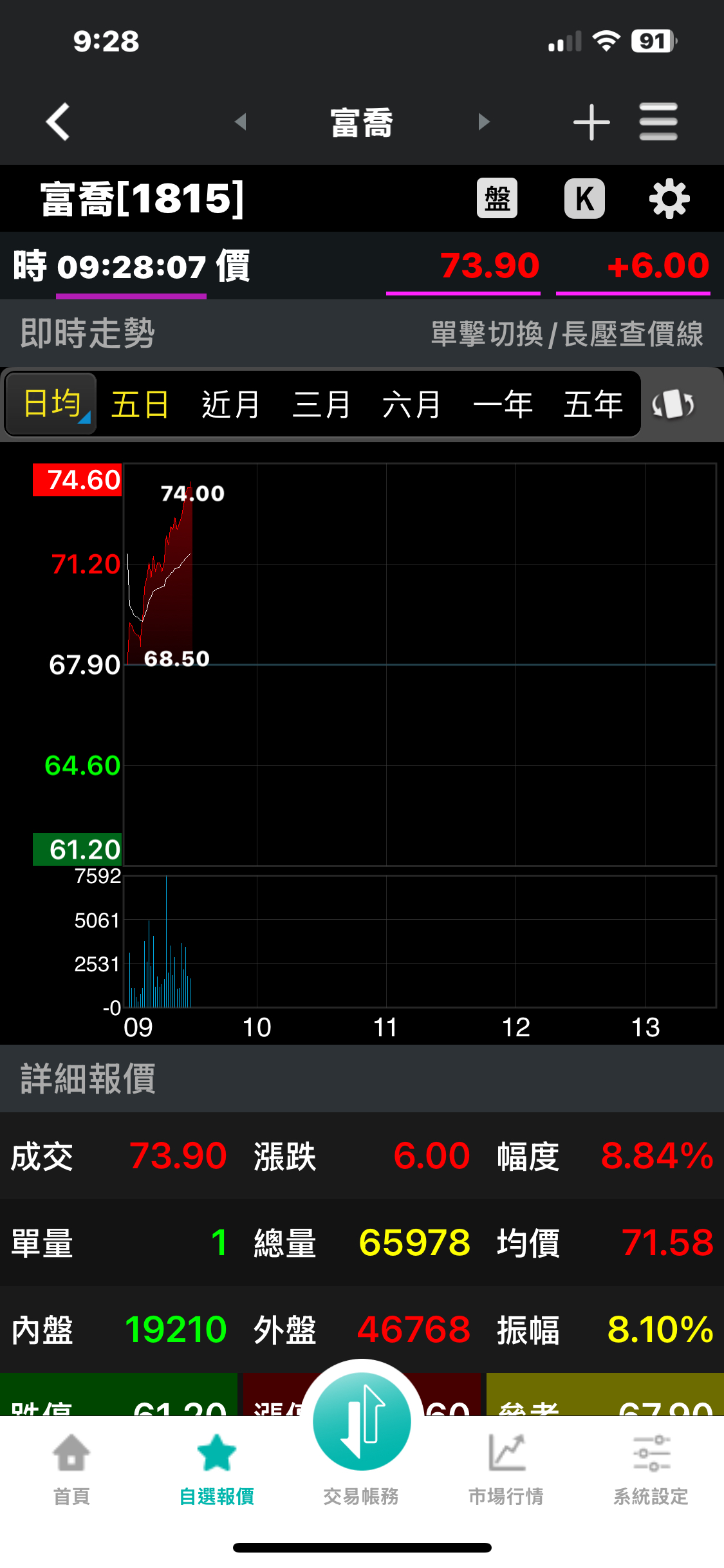The width and height of the screenshot is (724, 1568).
Task: Switch to the next stock with right triangle
Action: pyautogui.click(x=484, y=122)
